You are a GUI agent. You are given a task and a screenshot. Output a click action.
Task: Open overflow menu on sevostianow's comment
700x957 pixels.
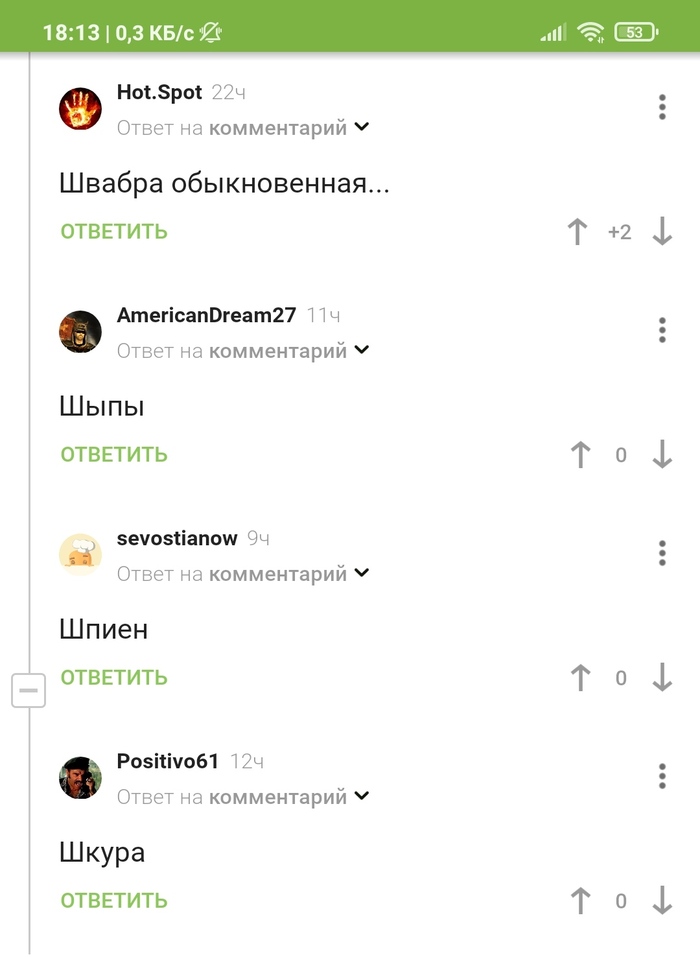click(662, 553)
